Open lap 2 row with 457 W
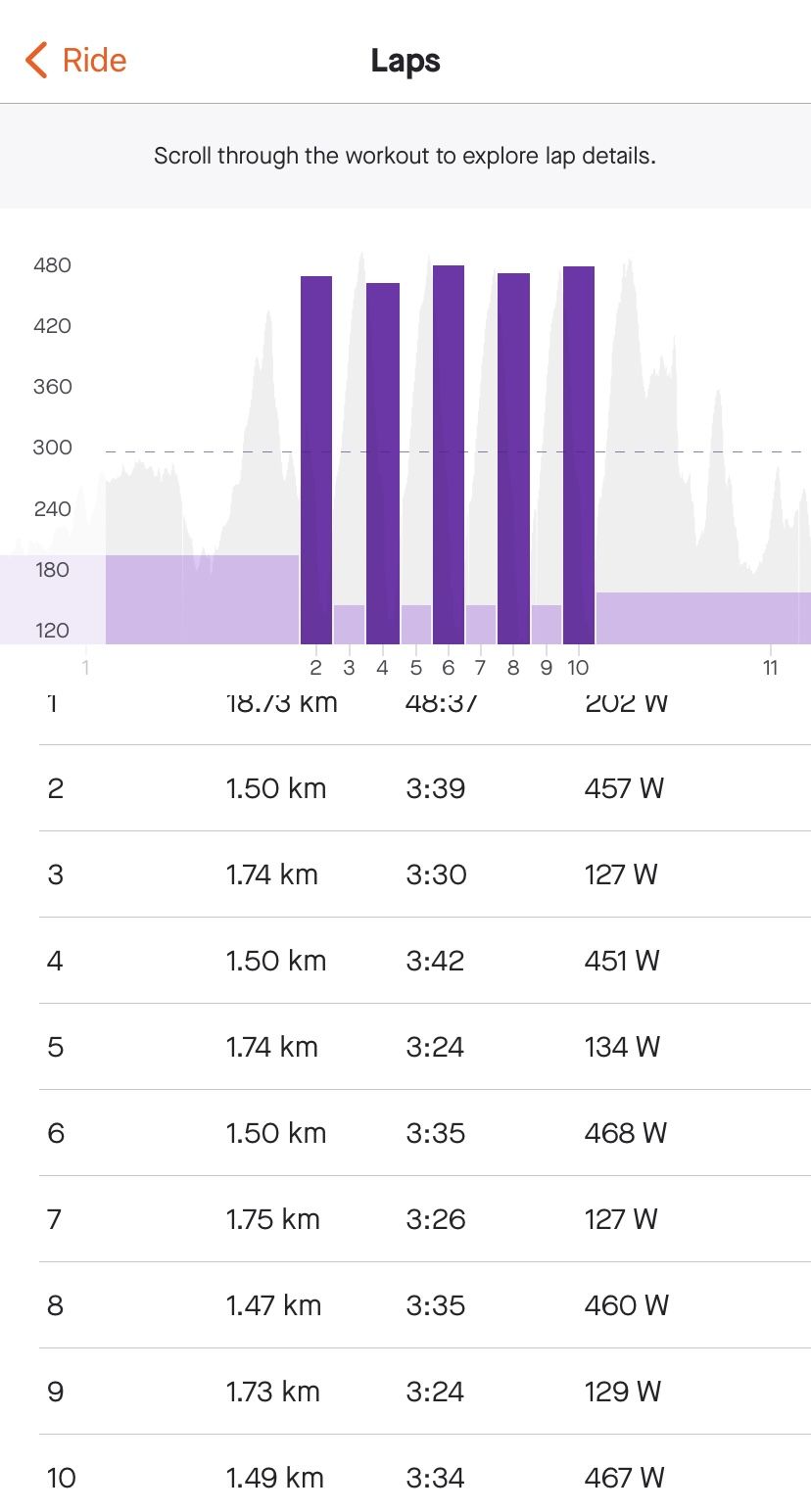The width and height of the screenshot is (811, 1512). 424,788
